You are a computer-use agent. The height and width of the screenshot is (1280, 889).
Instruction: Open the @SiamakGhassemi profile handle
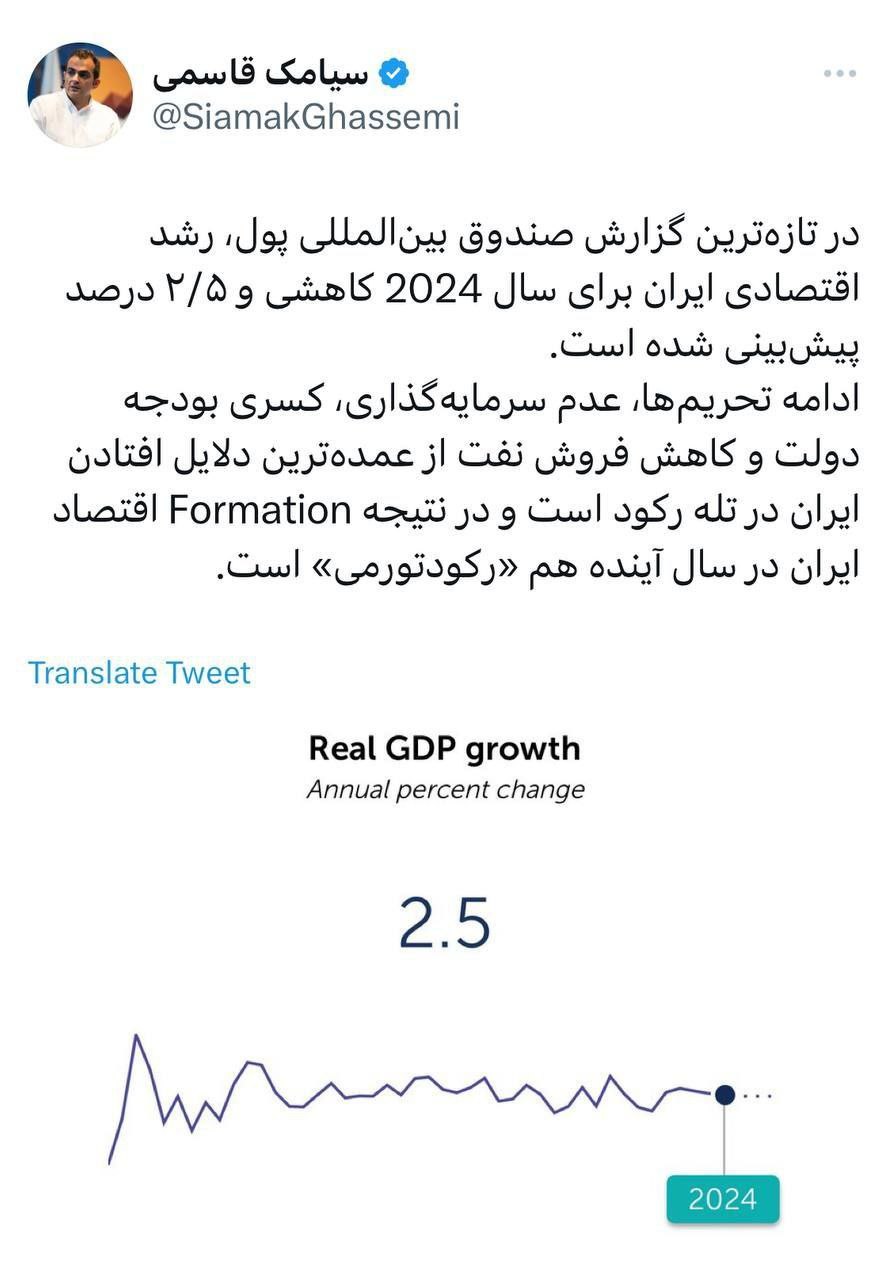click(305, 117)
